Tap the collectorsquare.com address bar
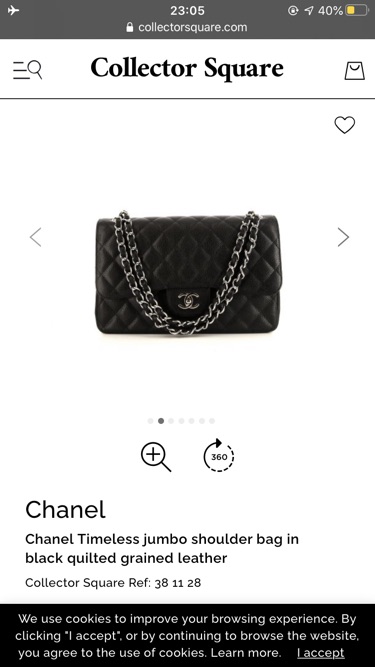This screenshot has height=667, width=375. coord(187,27)
